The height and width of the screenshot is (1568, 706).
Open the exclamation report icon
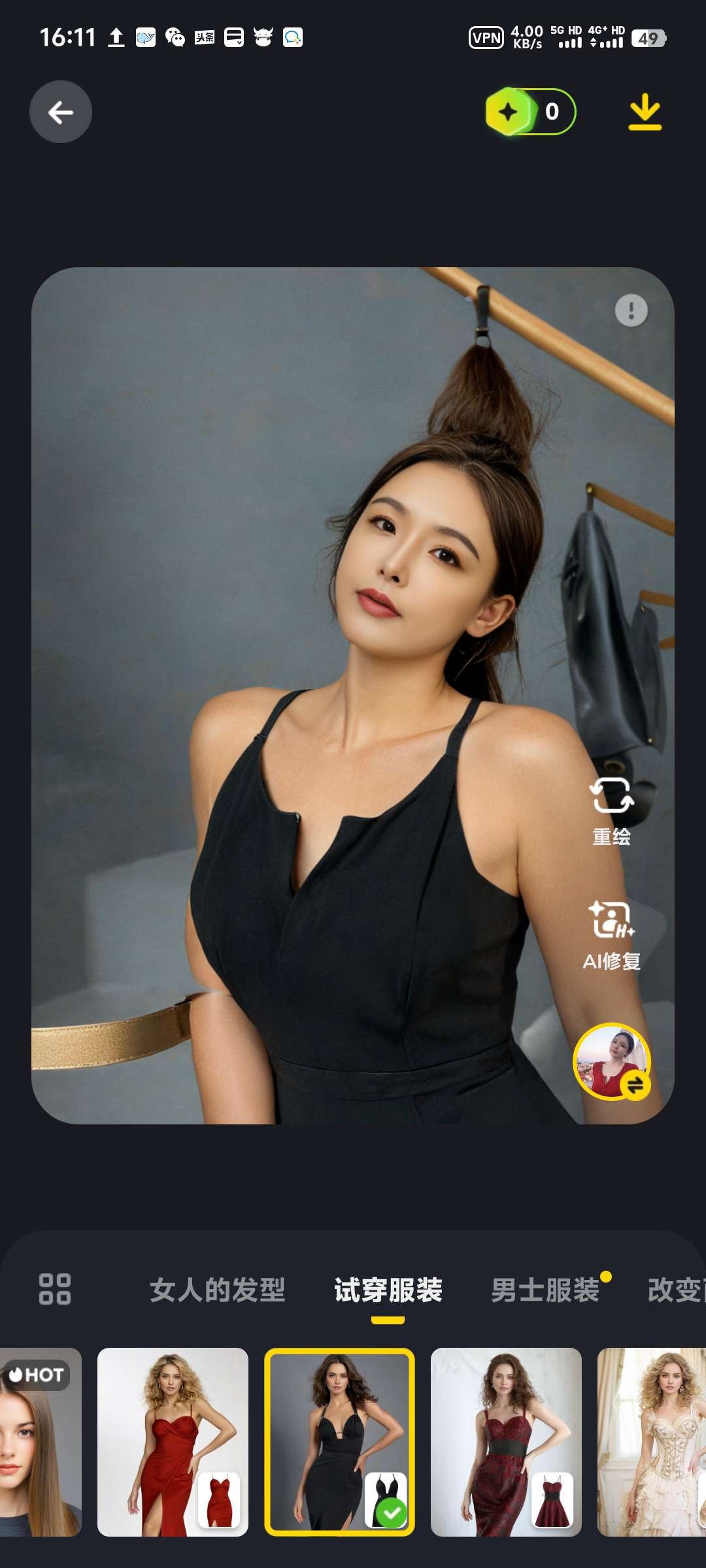coord(631,310)
